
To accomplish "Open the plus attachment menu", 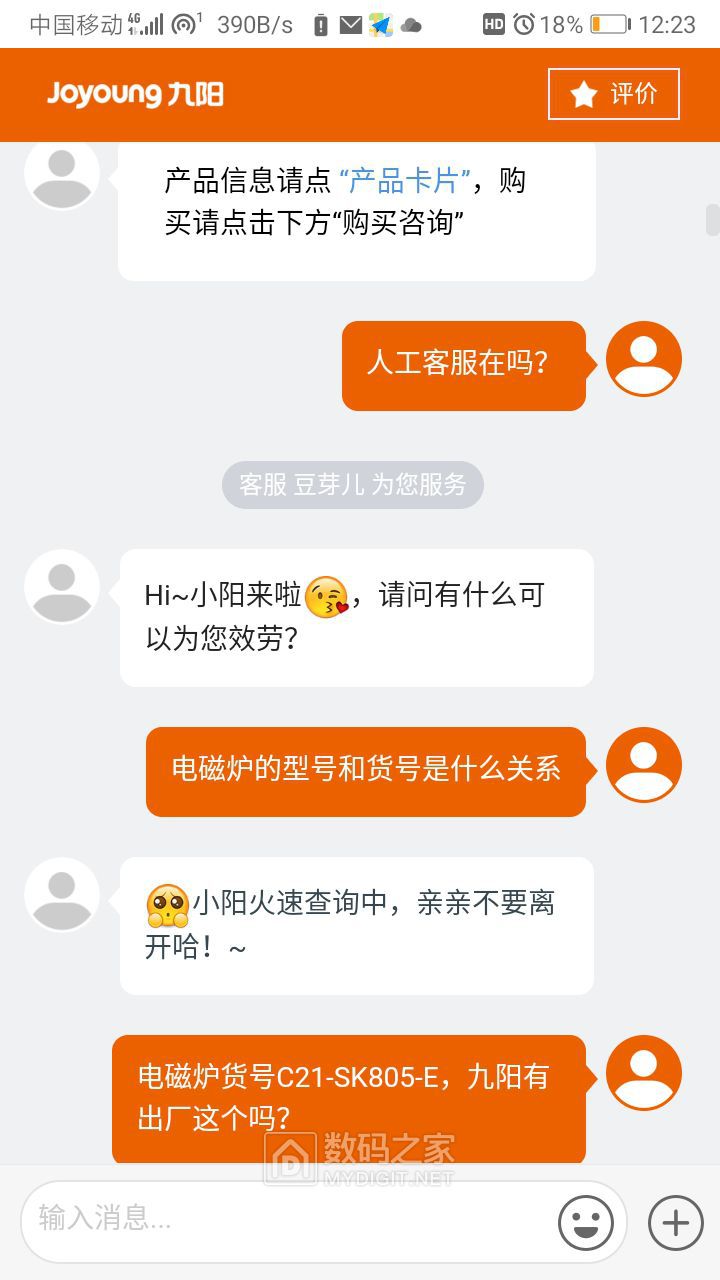I will coord(675,1222).
